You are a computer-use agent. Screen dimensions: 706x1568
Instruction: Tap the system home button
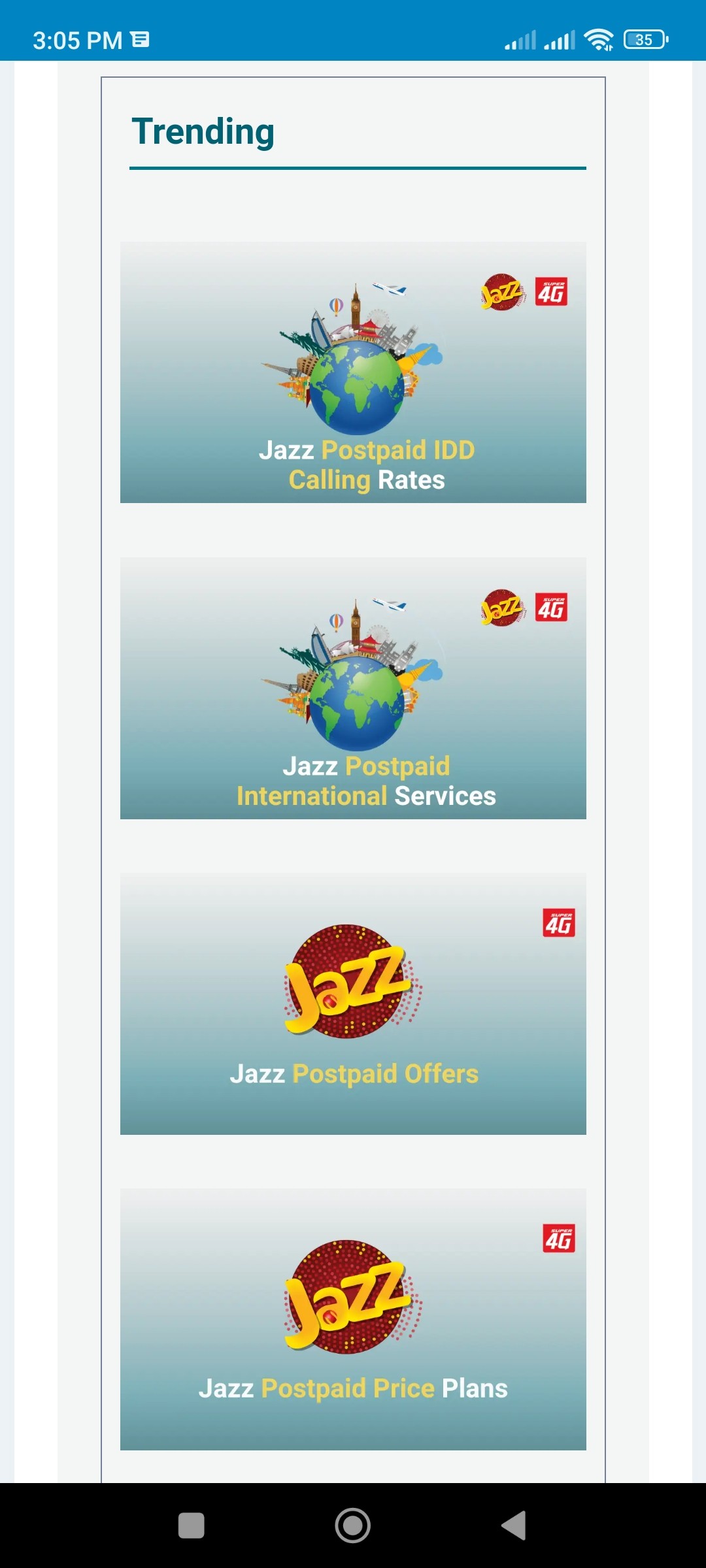353,1526
